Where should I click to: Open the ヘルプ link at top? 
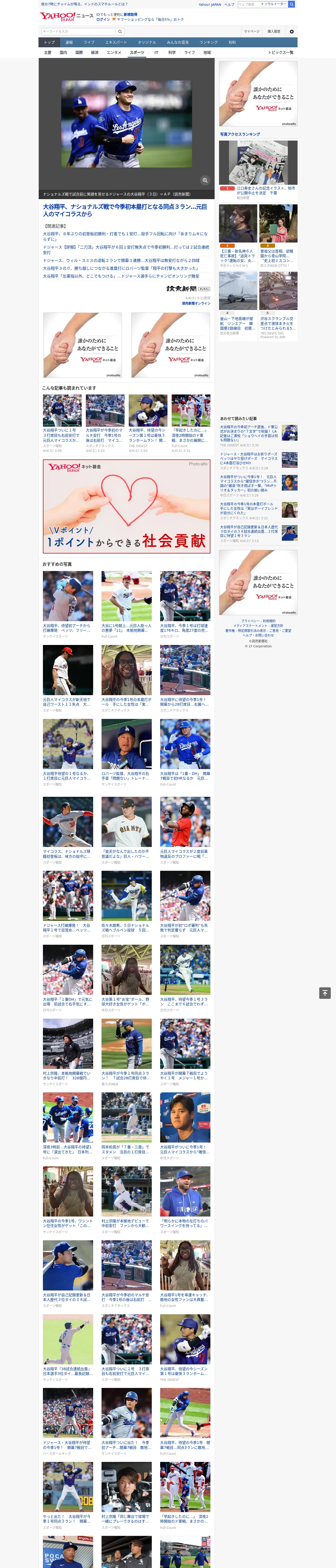click(x=229, y=4)
